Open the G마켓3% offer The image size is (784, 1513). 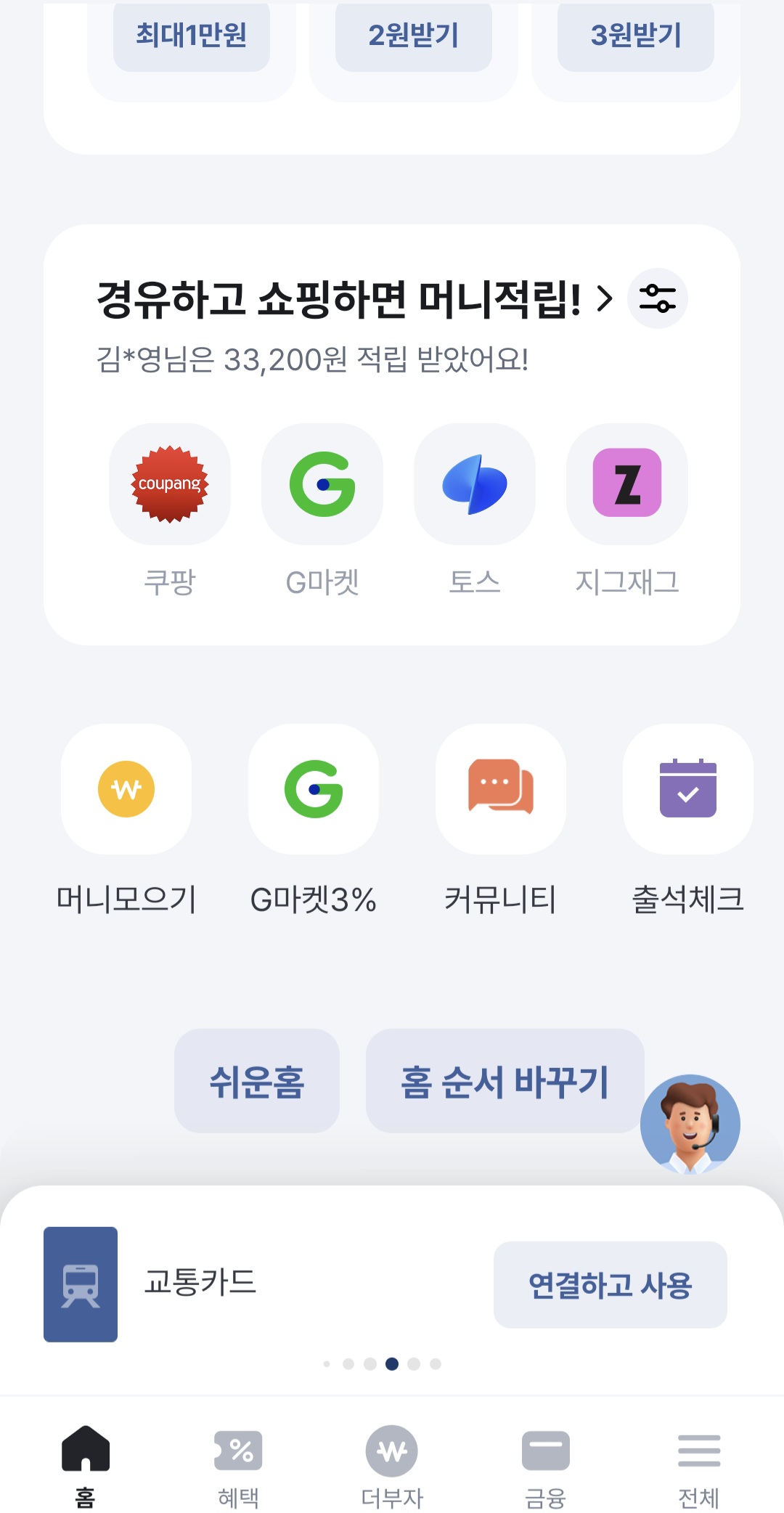tap(314, 789)
